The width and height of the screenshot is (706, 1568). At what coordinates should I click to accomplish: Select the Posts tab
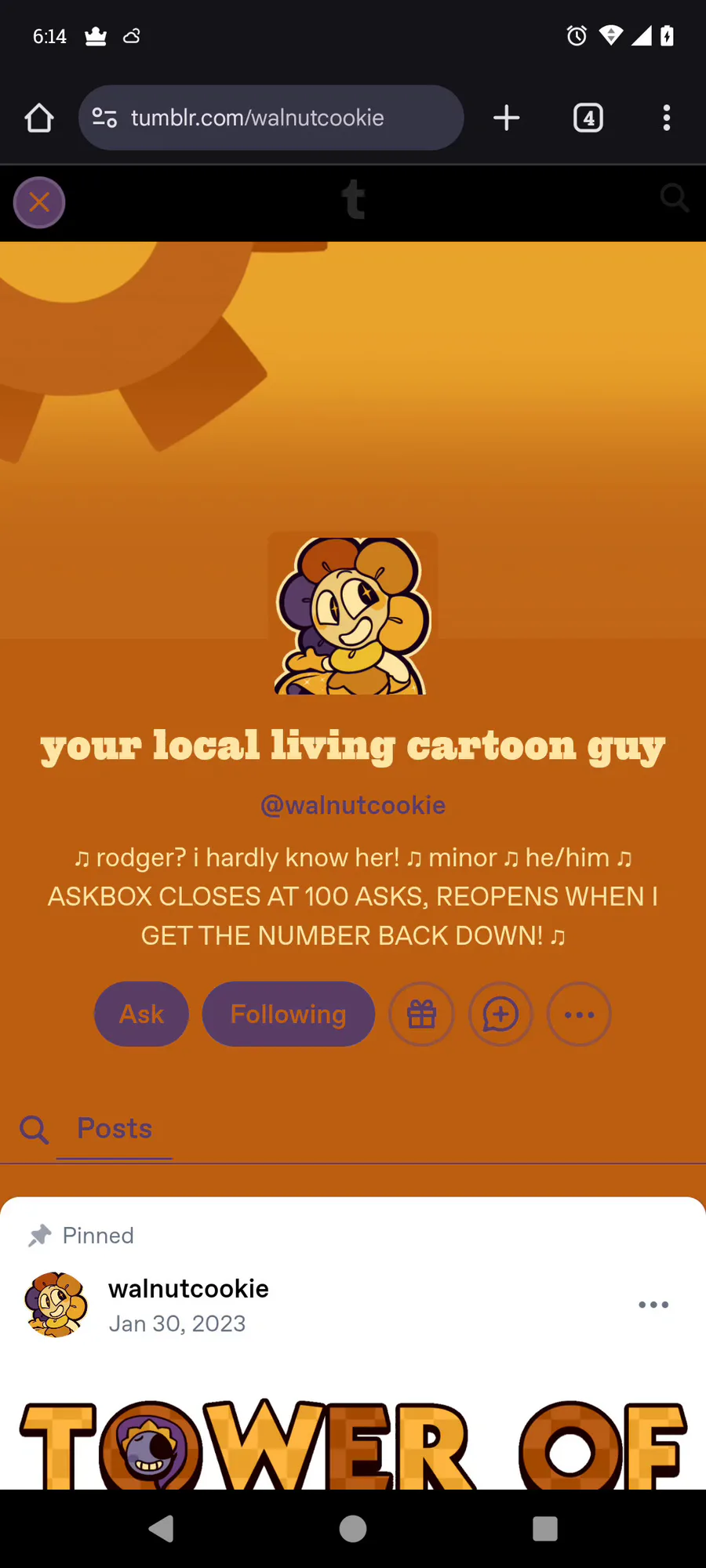point(115,1128)
